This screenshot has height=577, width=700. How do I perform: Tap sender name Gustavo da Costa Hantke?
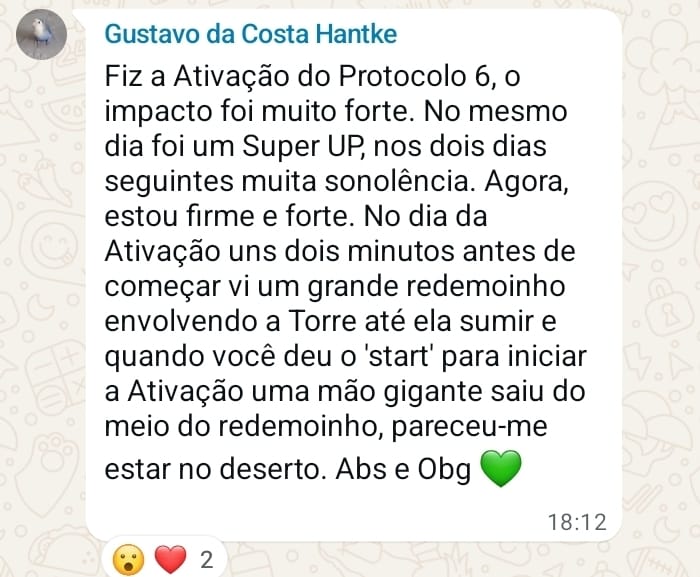point(250,34)
